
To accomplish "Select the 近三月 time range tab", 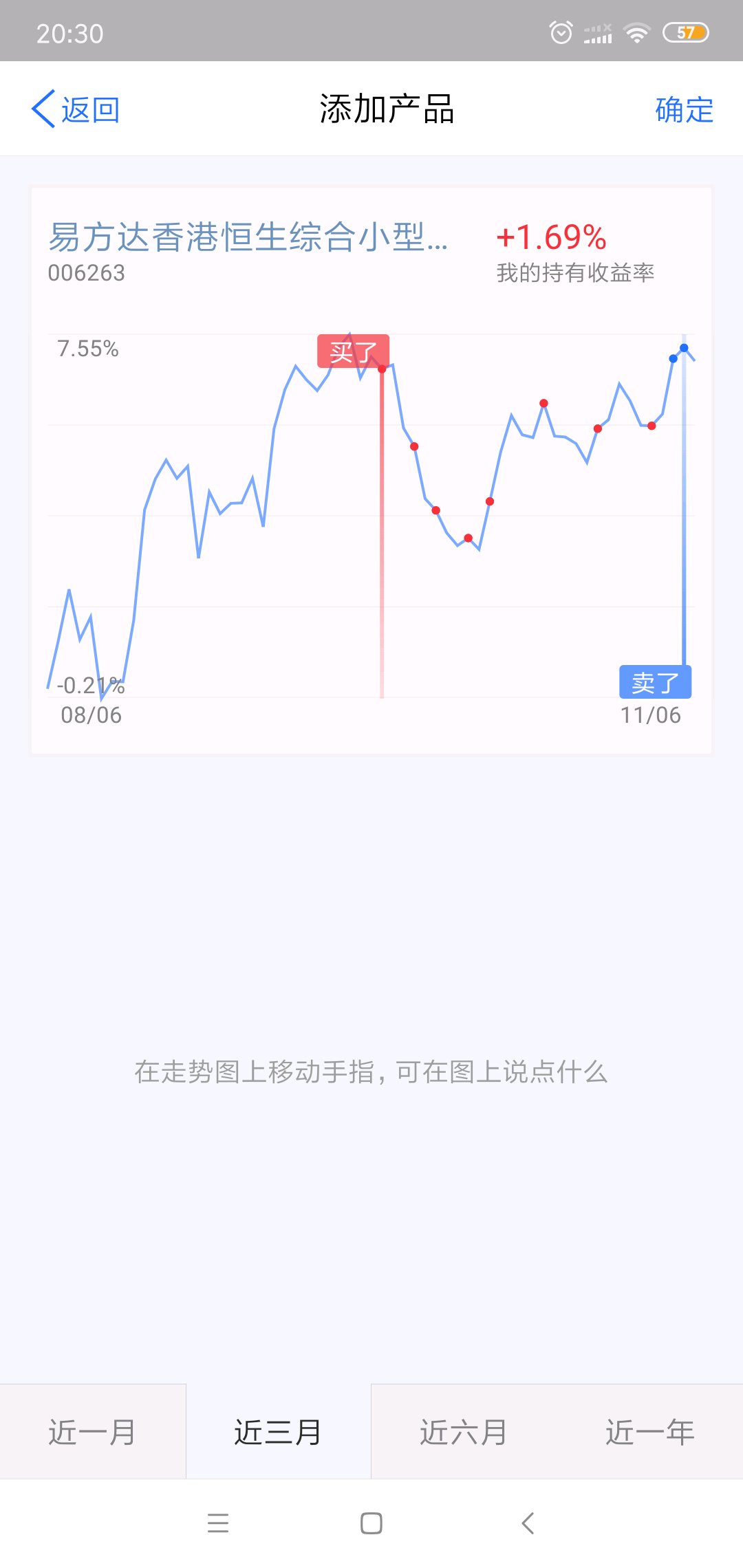I will tap(278, 1432).
